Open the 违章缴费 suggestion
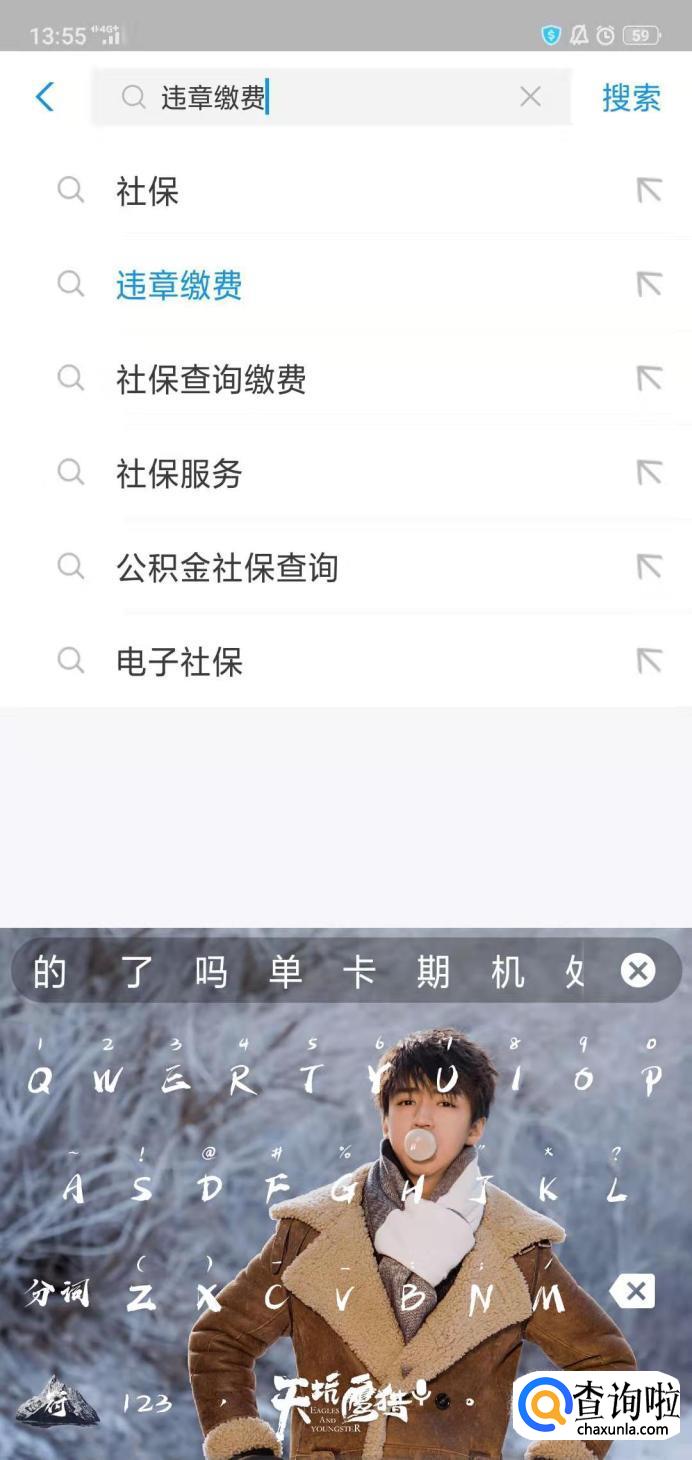The width and height of the screenshot is (692, 1460). pyautogui.click(x=179, y=285)
